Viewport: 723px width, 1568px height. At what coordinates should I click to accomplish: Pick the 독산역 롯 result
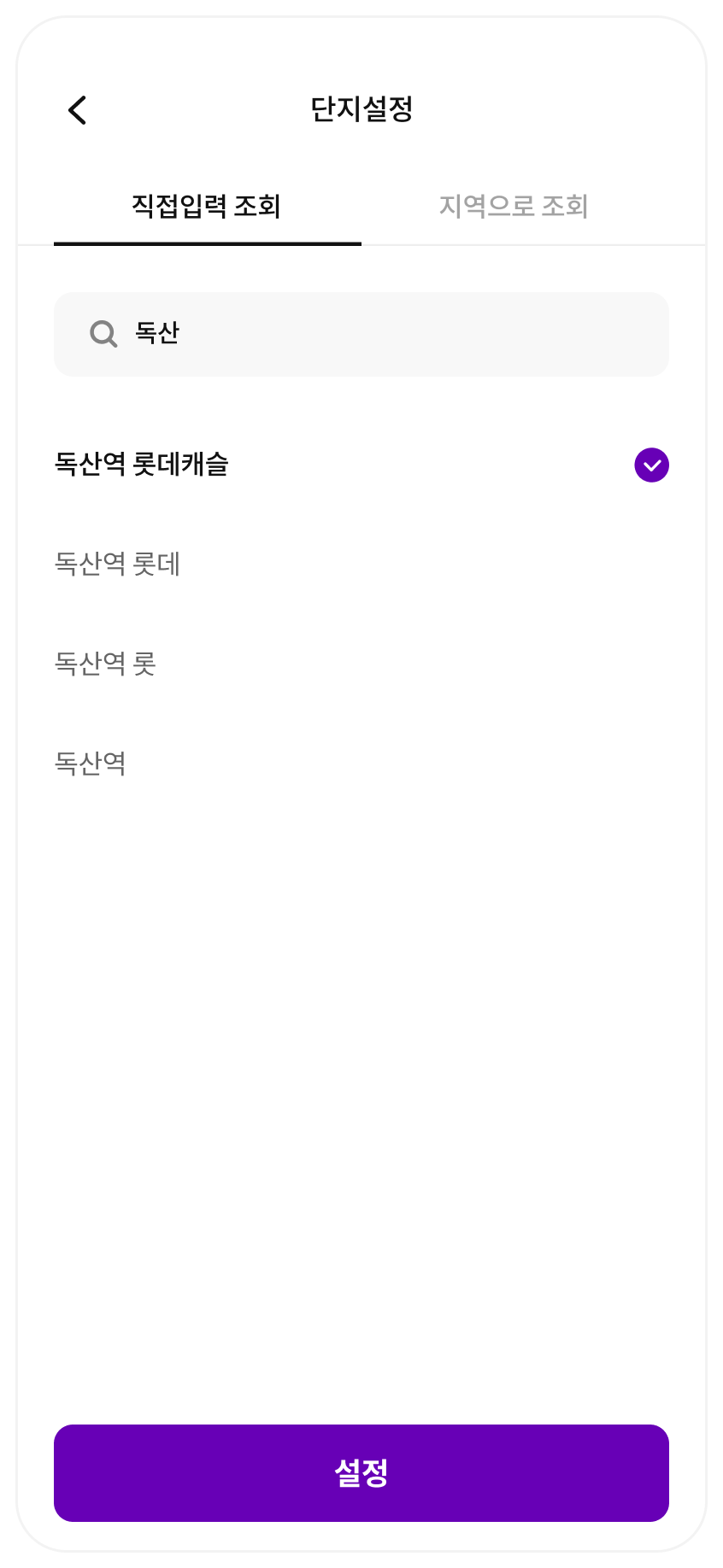[x=106, y=664]
